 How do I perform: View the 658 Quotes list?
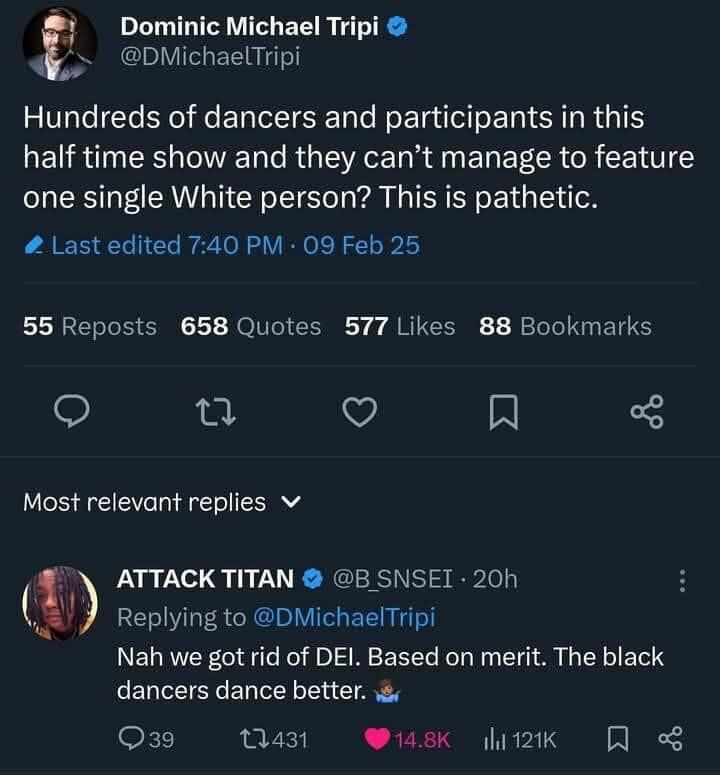[x=251, y=326]
